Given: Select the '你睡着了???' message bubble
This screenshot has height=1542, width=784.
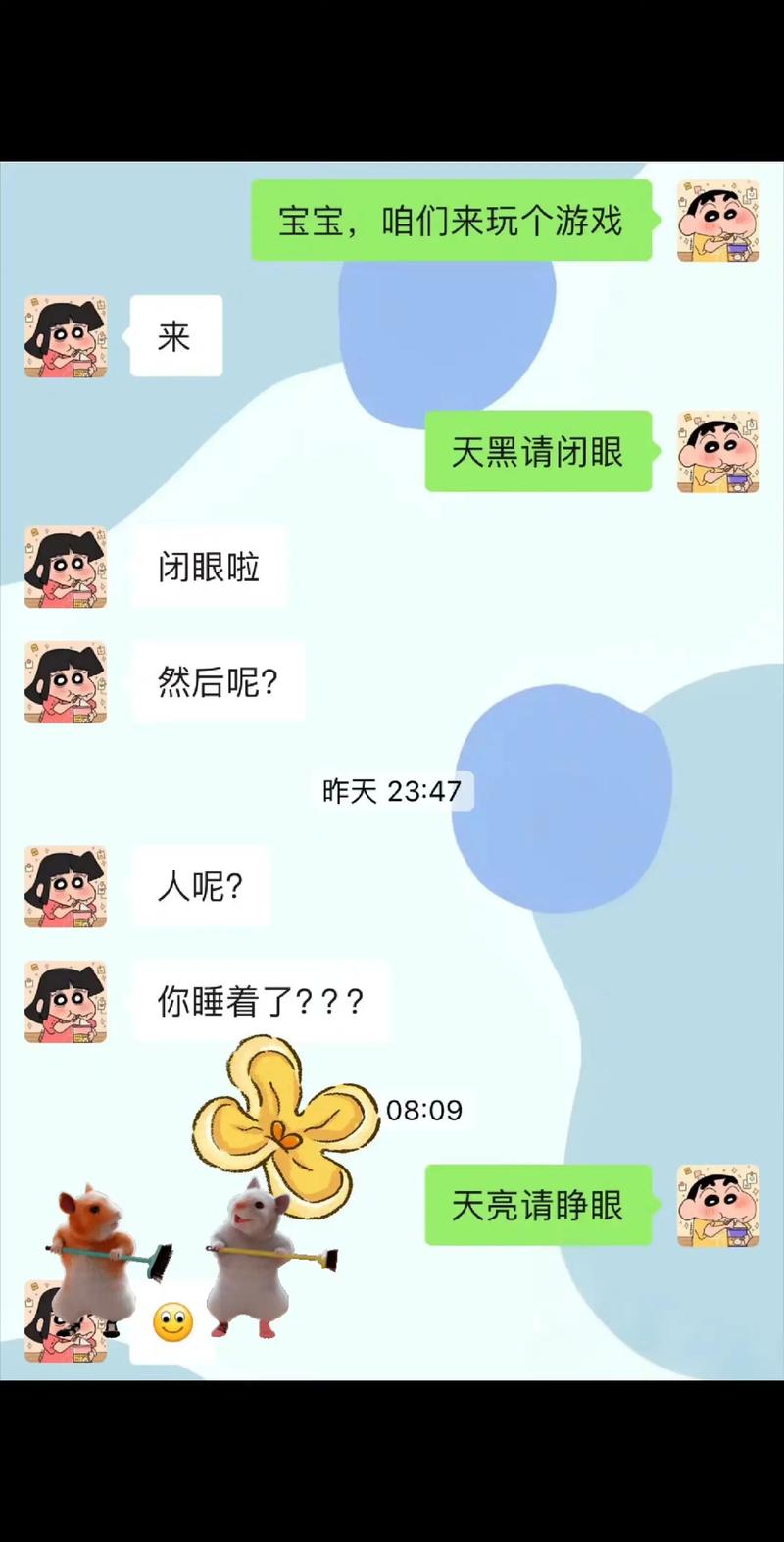Looking at the screenshot, I should click(260, 1002).
